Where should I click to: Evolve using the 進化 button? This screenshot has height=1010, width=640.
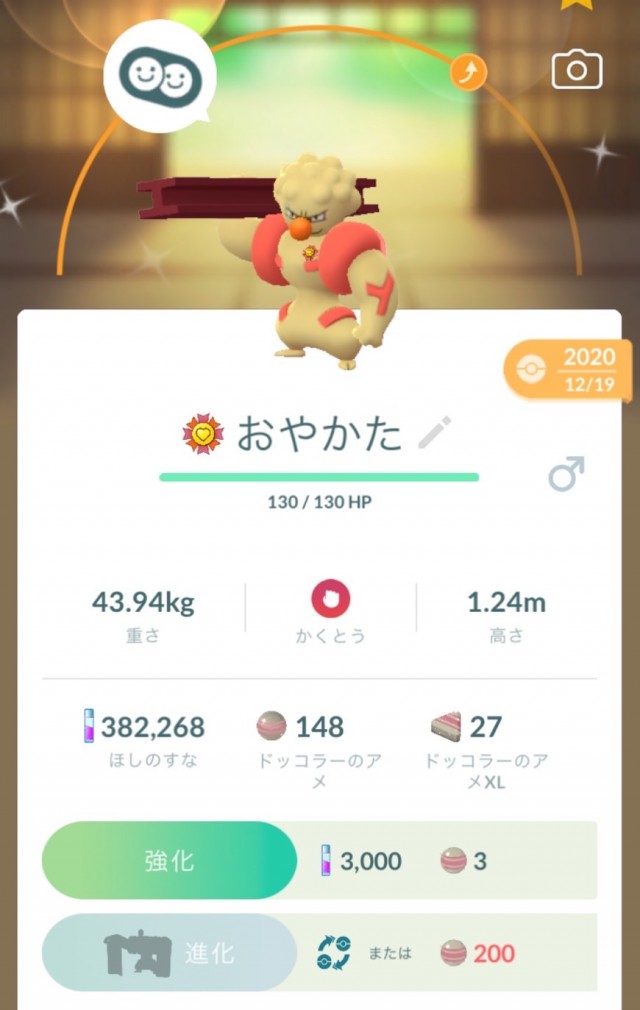pos(169,952)
